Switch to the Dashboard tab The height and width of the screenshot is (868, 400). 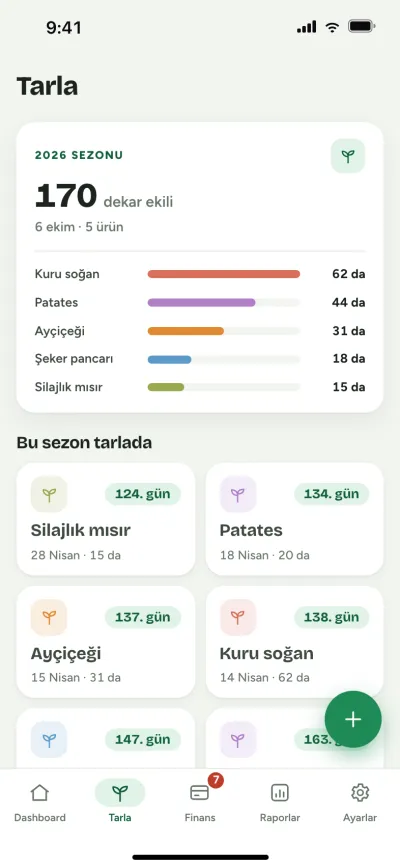(40, 802)
